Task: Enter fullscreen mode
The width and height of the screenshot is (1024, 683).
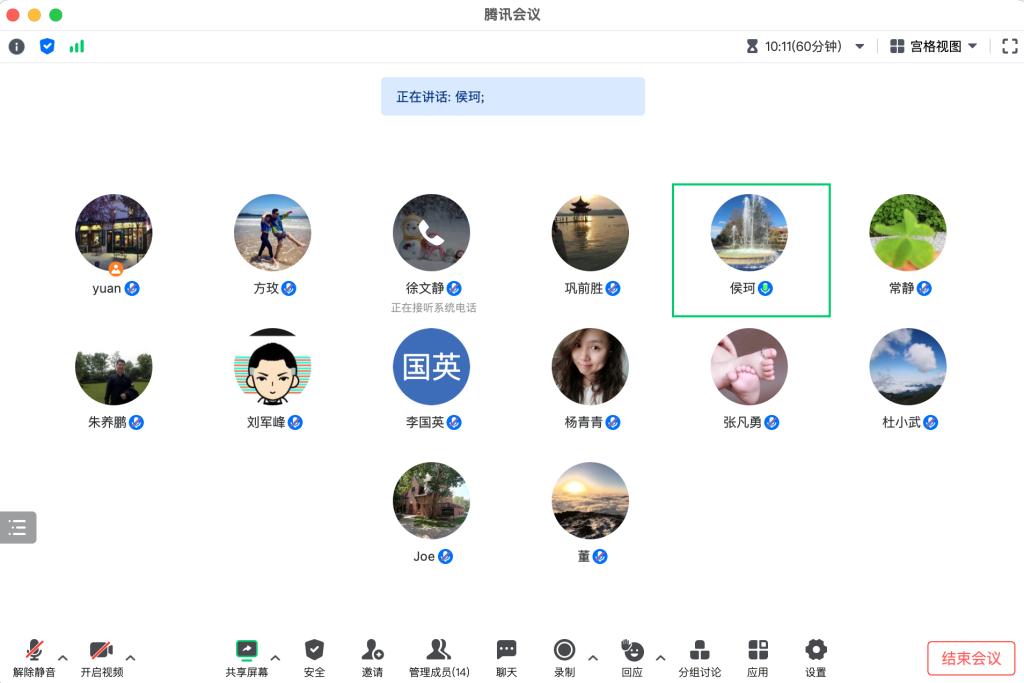Action: [x=1009, y=46]
